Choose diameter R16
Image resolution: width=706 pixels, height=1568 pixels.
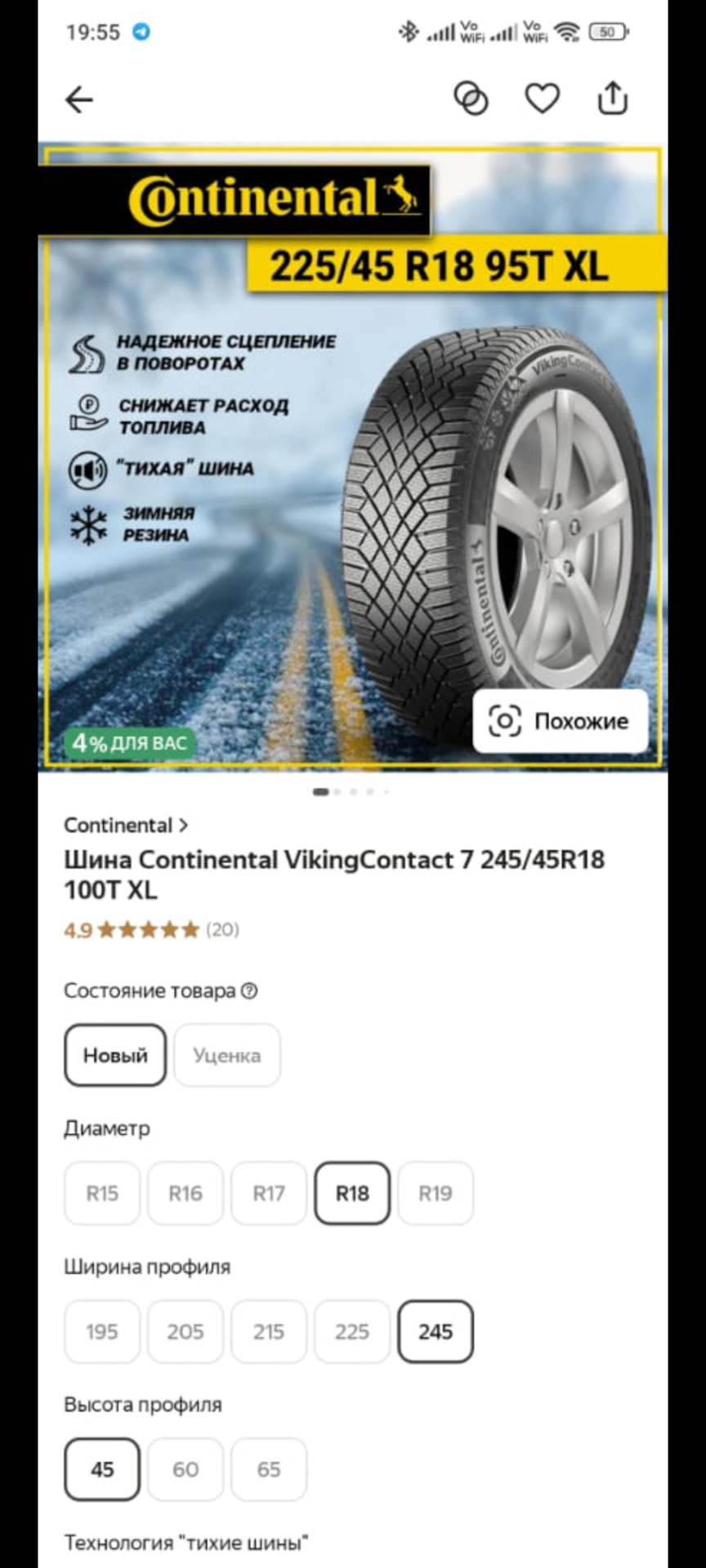click(185, 1193)
